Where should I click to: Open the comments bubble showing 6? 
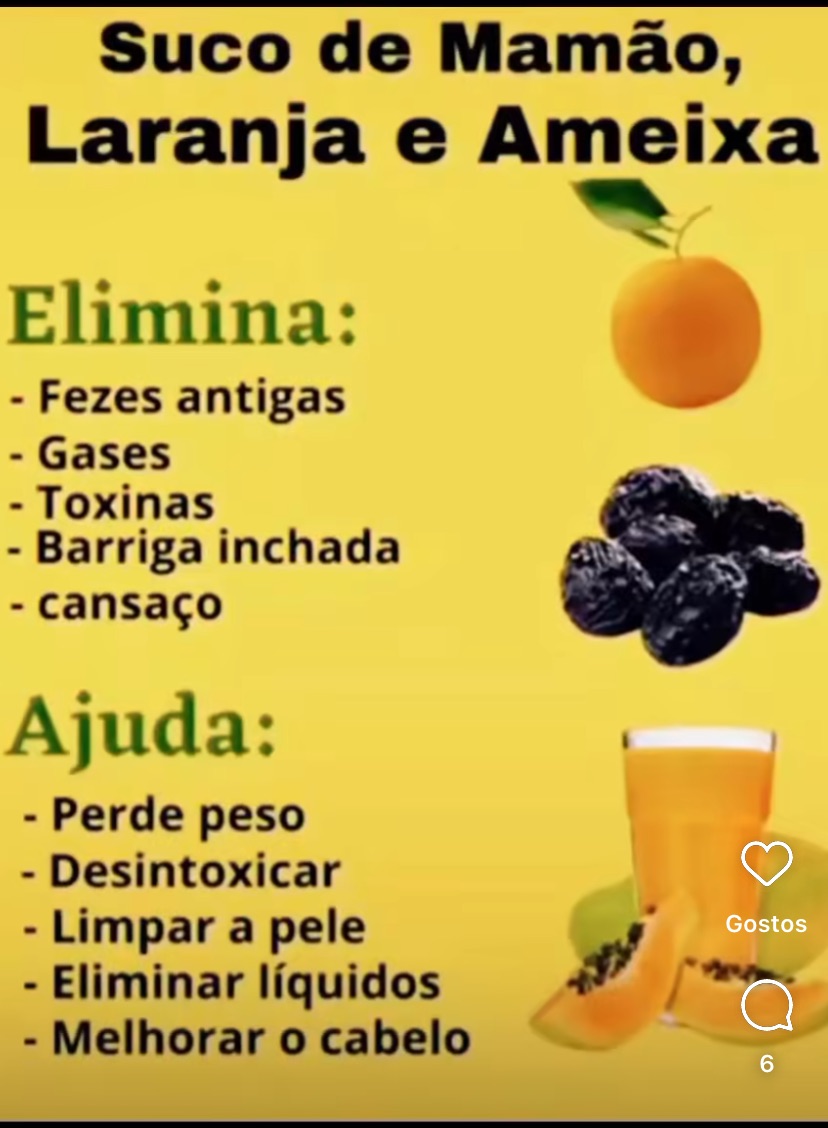766,1006
